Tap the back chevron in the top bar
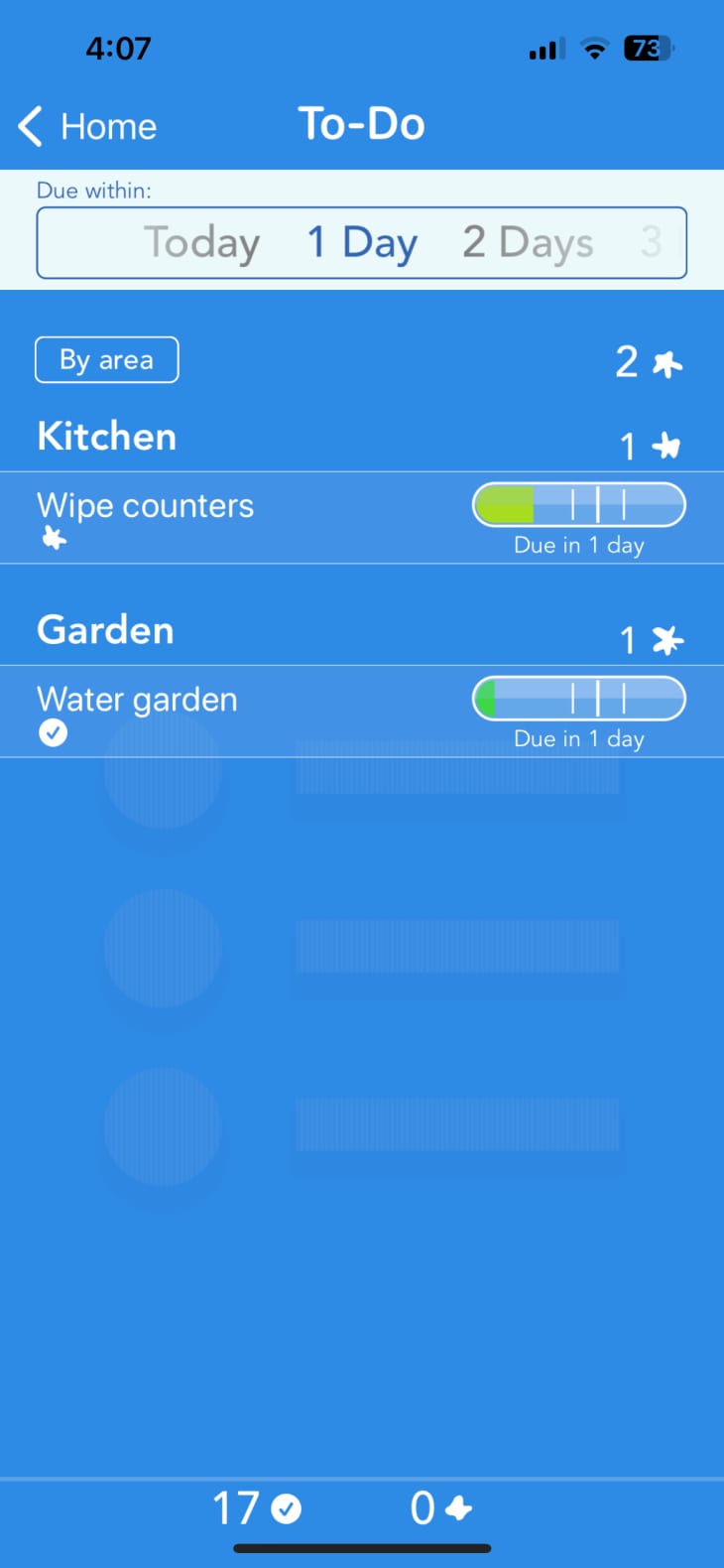 pyautogui.click(x=28, y=126)
